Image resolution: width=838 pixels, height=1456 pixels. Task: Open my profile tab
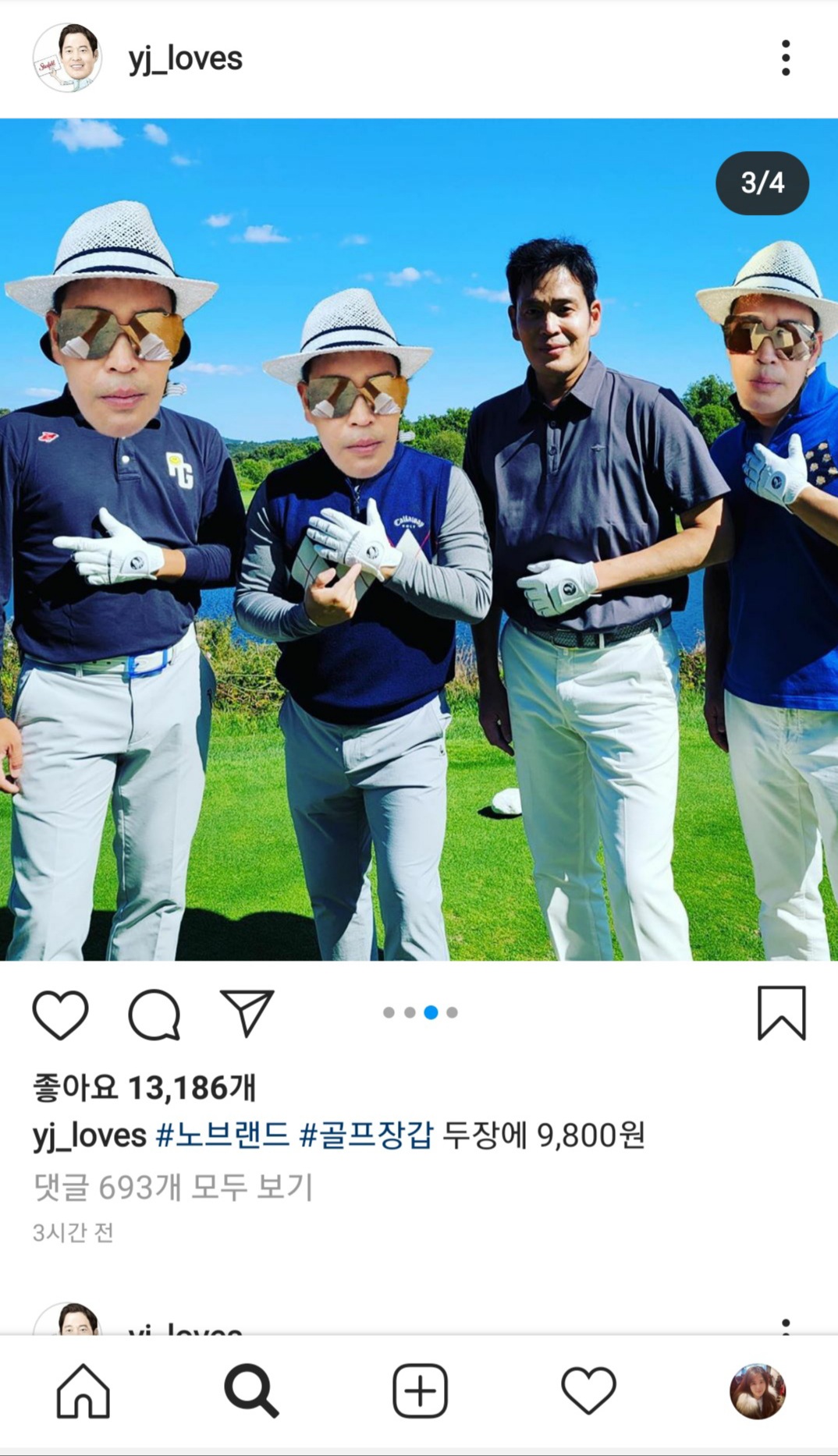tap(757, 1390)
